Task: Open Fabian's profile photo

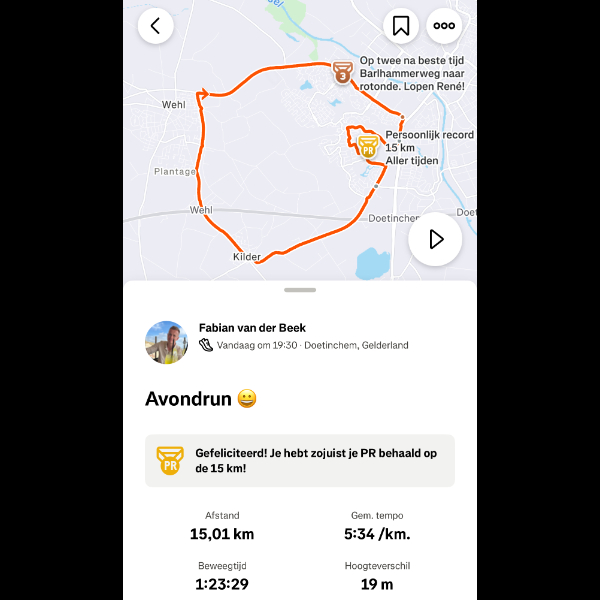Action: coord(167,342)
